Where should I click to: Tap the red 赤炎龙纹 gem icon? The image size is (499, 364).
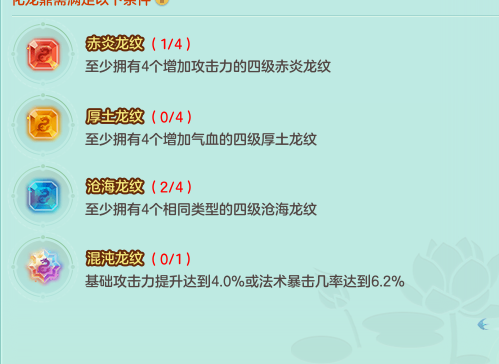pyautogui.click(x=43, y=54)
